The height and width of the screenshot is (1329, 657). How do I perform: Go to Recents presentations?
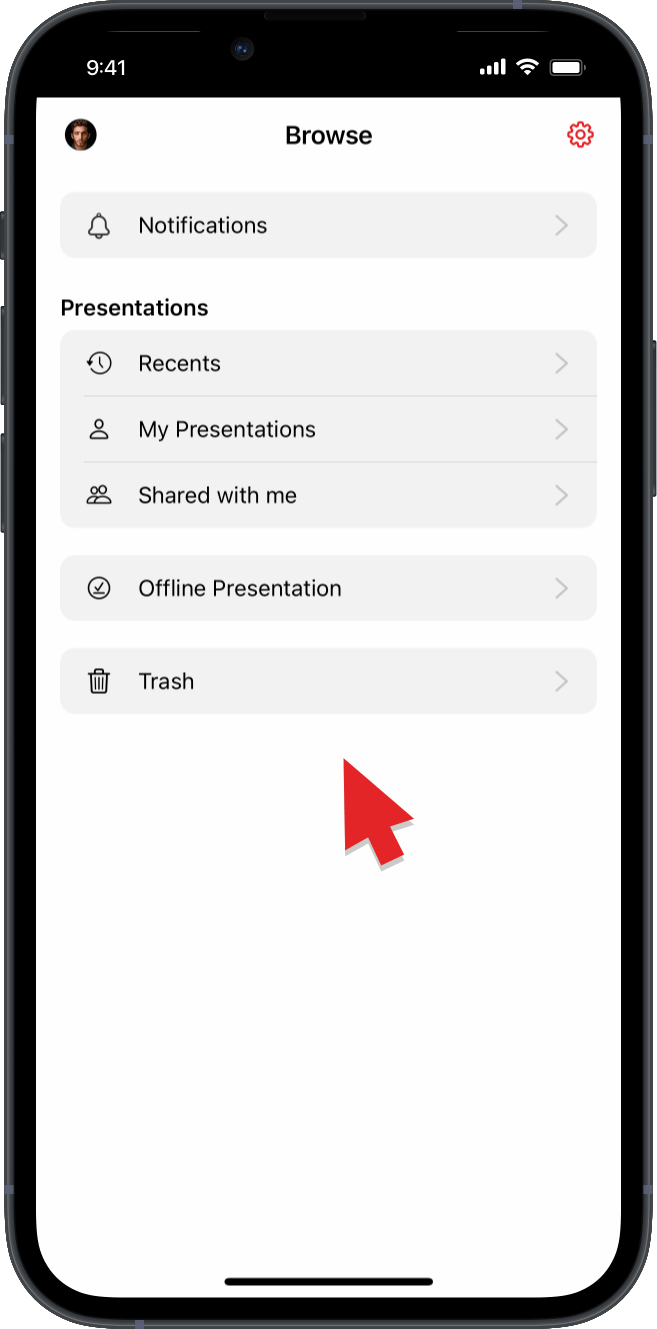pos(328,363)
